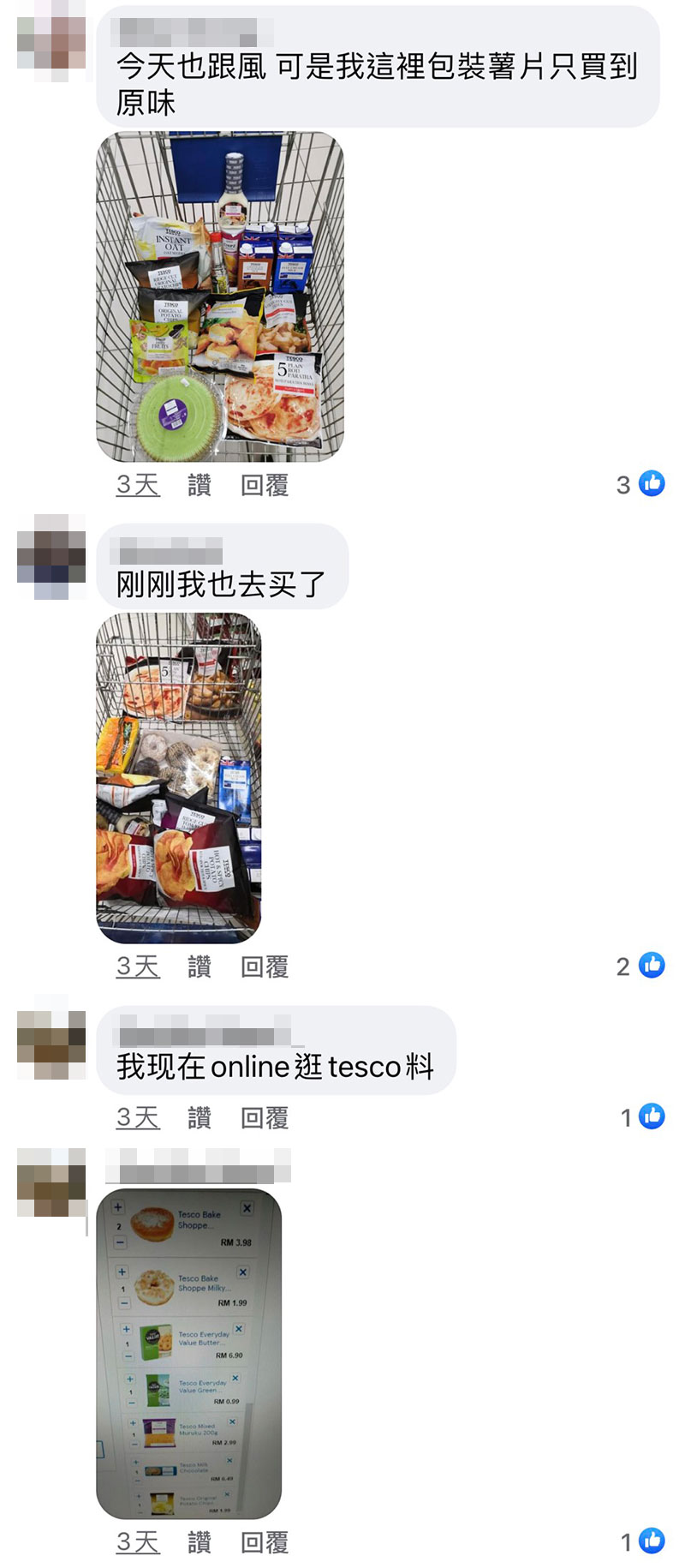The image size is (685, 1568).
Task: Open profile picture of 今天也跟風 commenter
Action: tap(51, 43)
